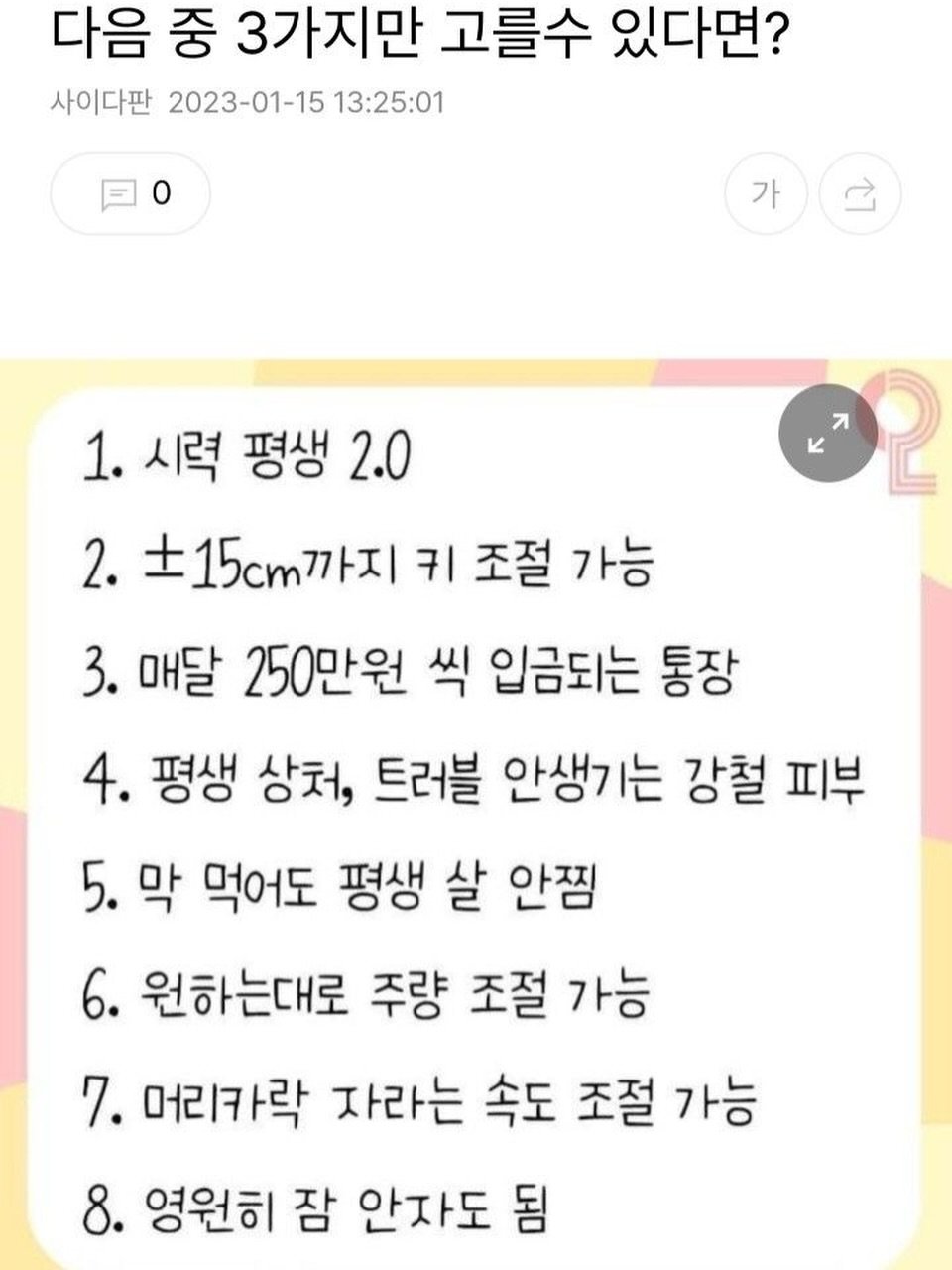Viewport: 952px width, 1270px height.
Task: Click the timestamp '2023-01-15 13:25:01'
Action: [x=307, y=99]
